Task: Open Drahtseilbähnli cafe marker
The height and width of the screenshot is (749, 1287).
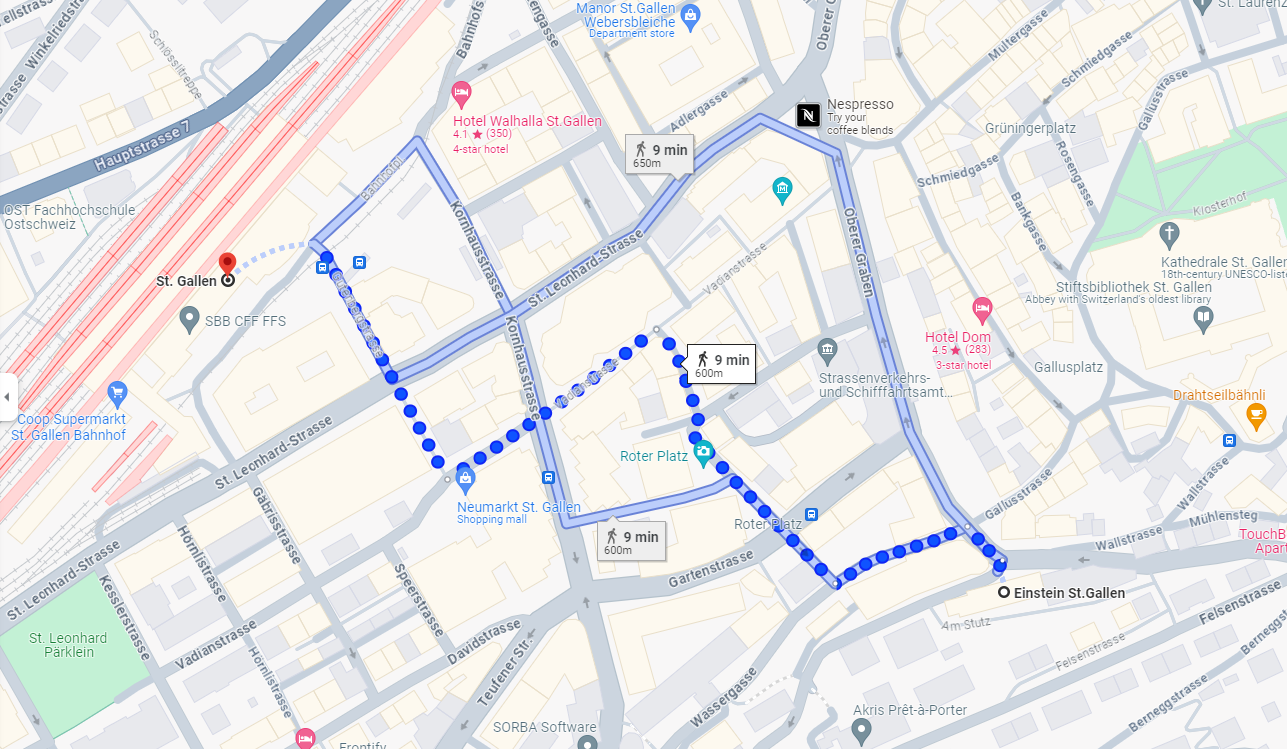Action: tap(1255, 414)
